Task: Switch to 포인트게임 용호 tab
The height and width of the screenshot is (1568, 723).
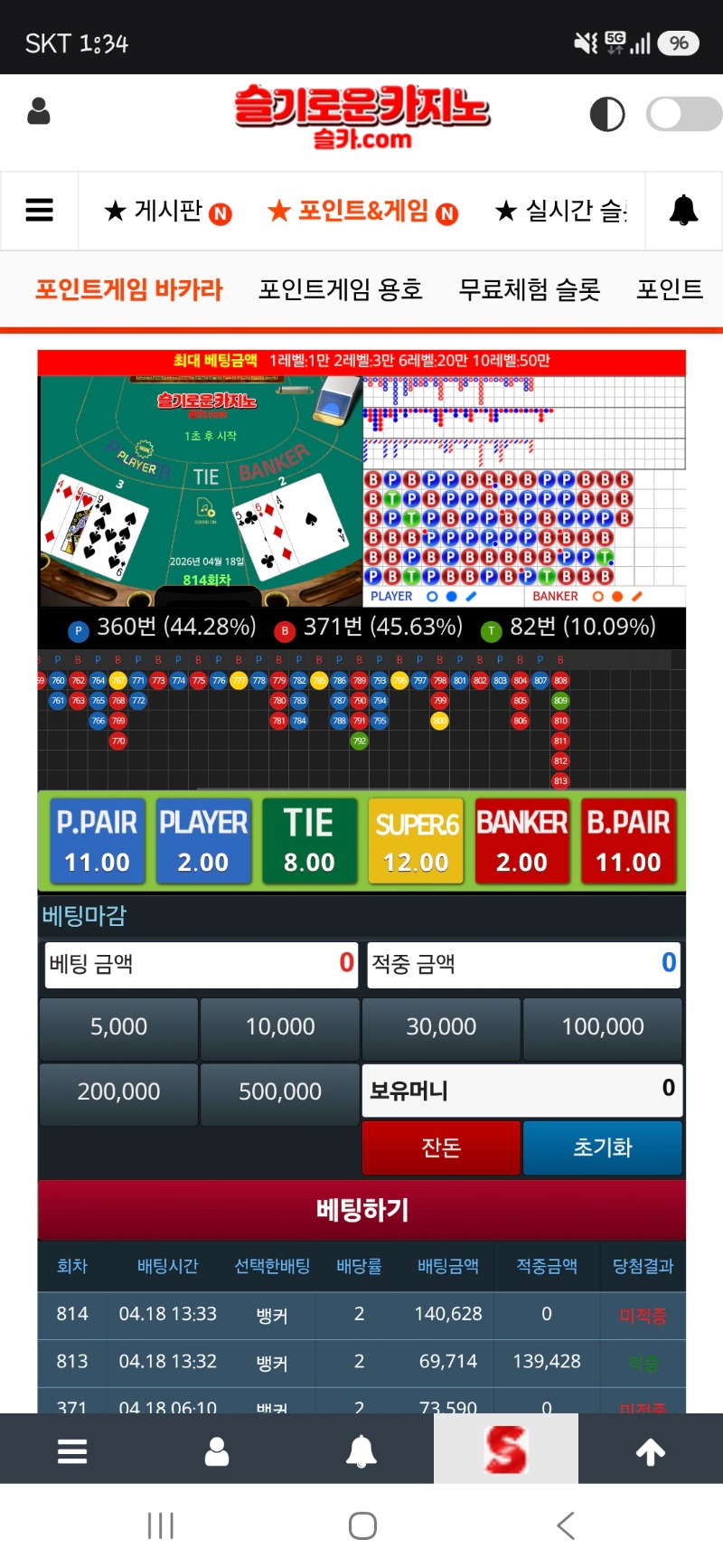Action: [340, 289]
